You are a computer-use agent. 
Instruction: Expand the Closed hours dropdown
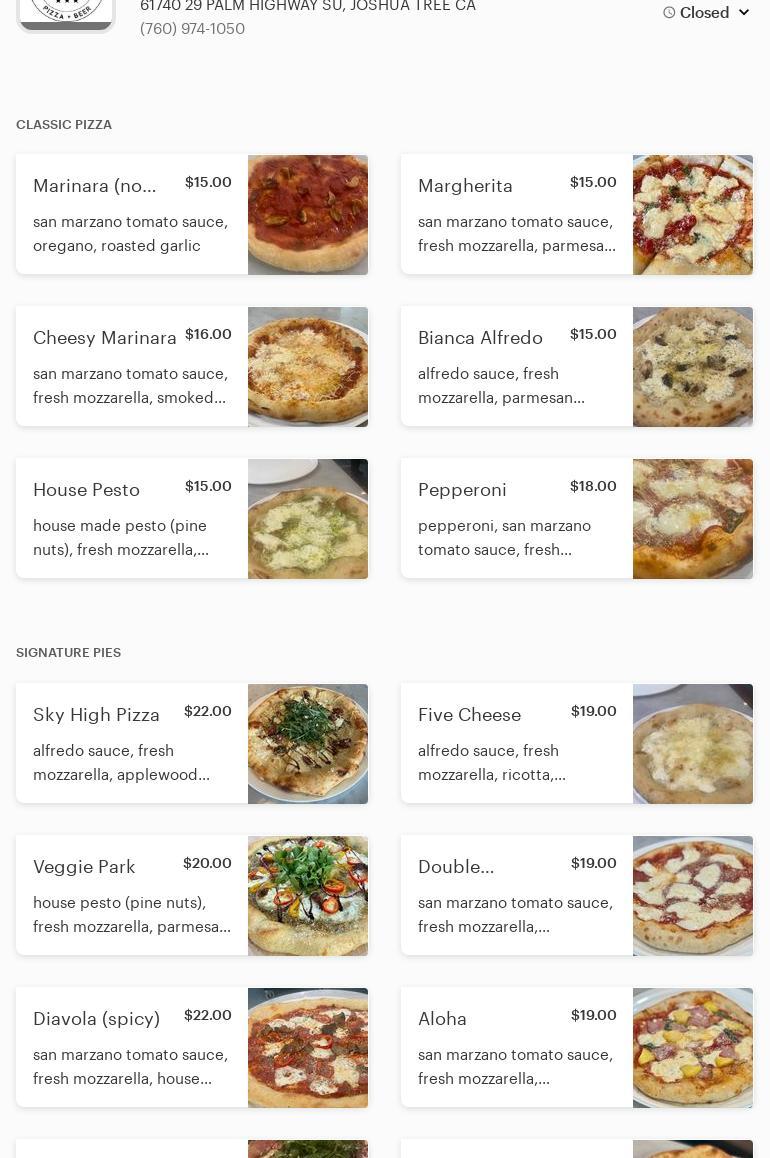pyautogui.click(x=707, y=13)
